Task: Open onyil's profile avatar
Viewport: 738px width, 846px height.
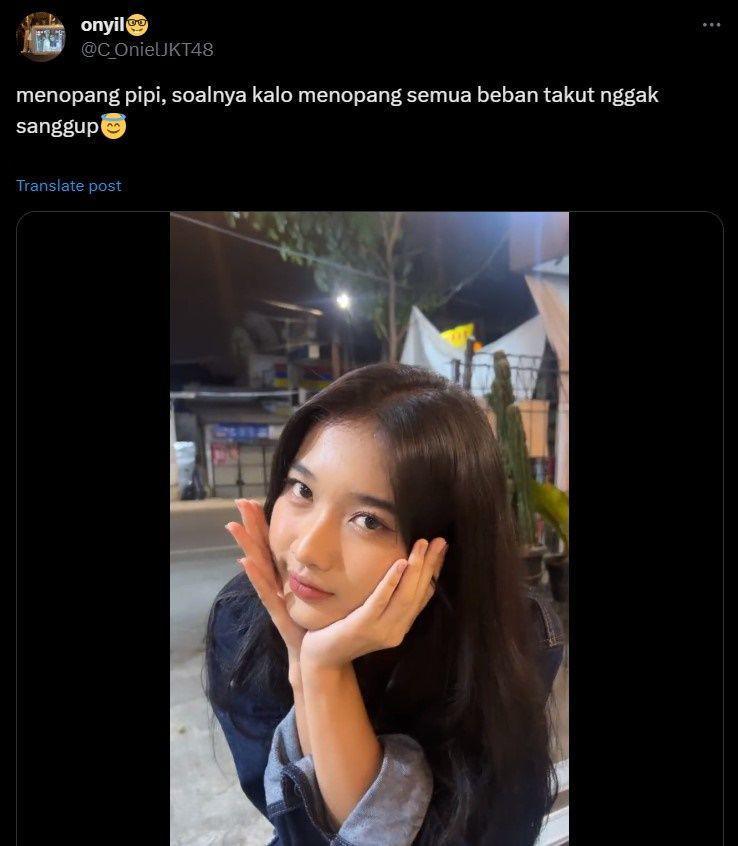Action: coord(41,37)
